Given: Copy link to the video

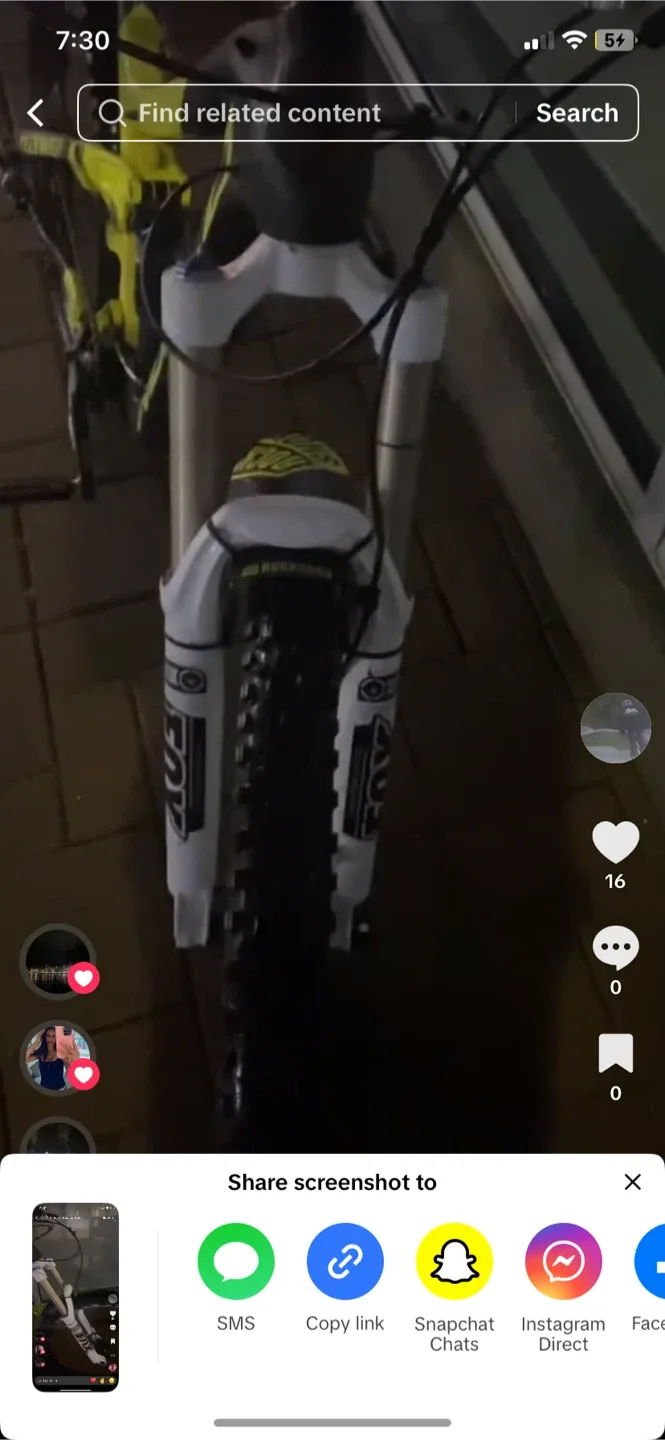Looking at the screenshot, I should (x=345, y=1261).
